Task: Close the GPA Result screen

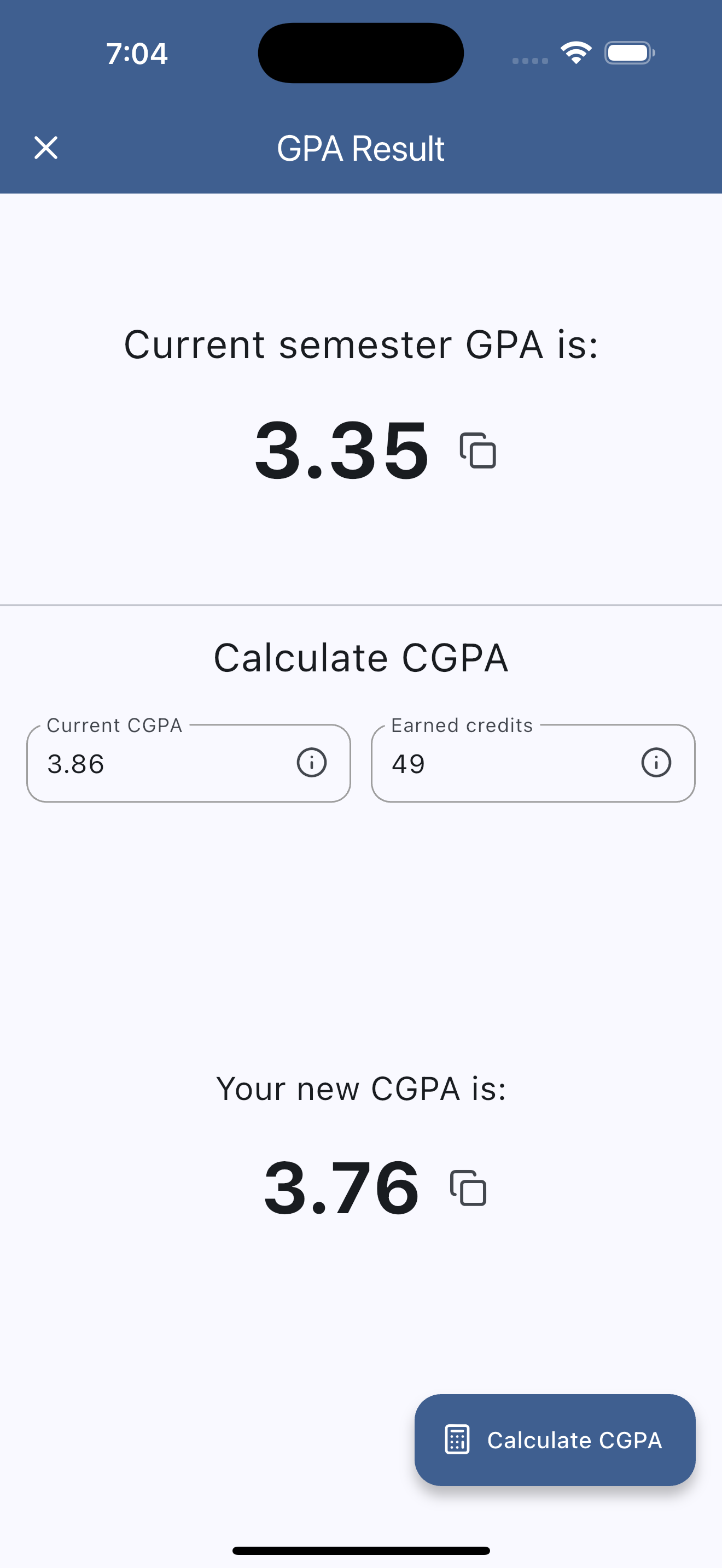Action: (45, 148)
